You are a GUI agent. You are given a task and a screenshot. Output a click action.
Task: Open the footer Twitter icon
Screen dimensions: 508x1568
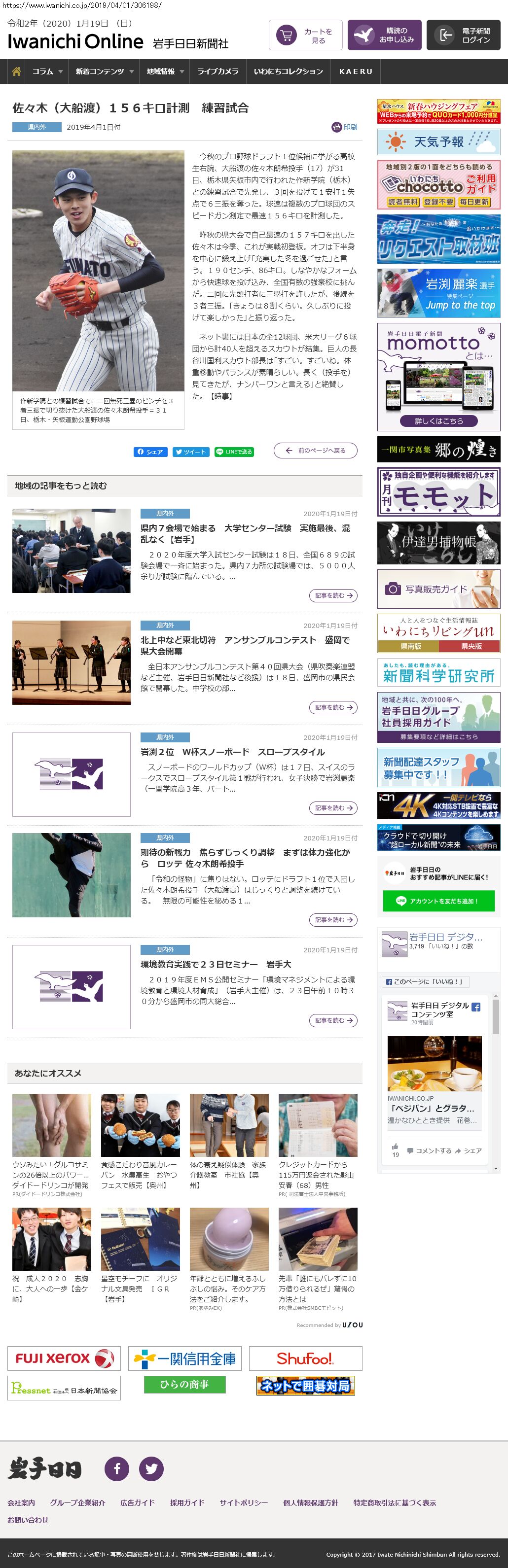point(151,1469)
